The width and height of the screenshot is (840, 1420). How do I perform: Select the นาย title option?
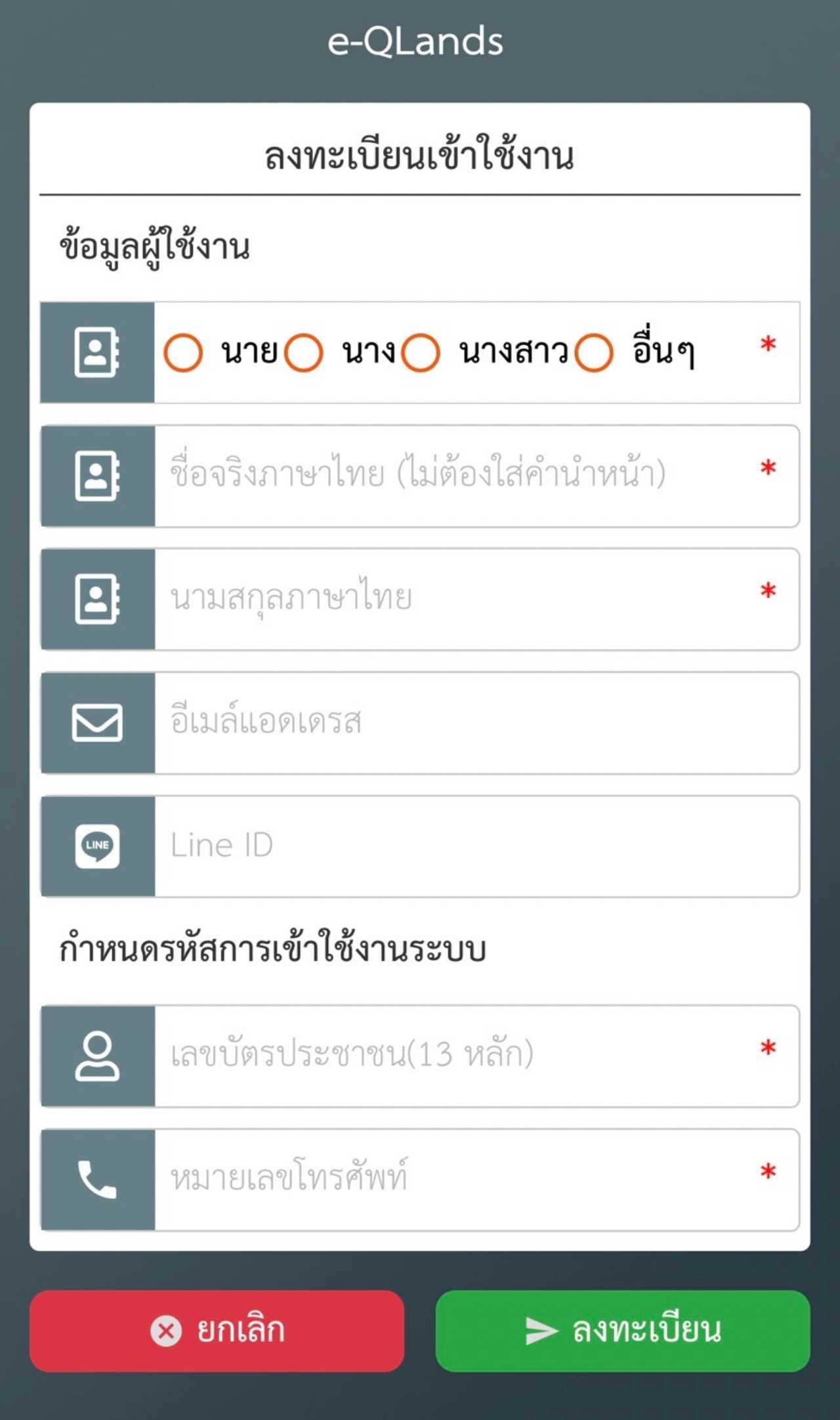pyautogui.click(x=183, y=353)
